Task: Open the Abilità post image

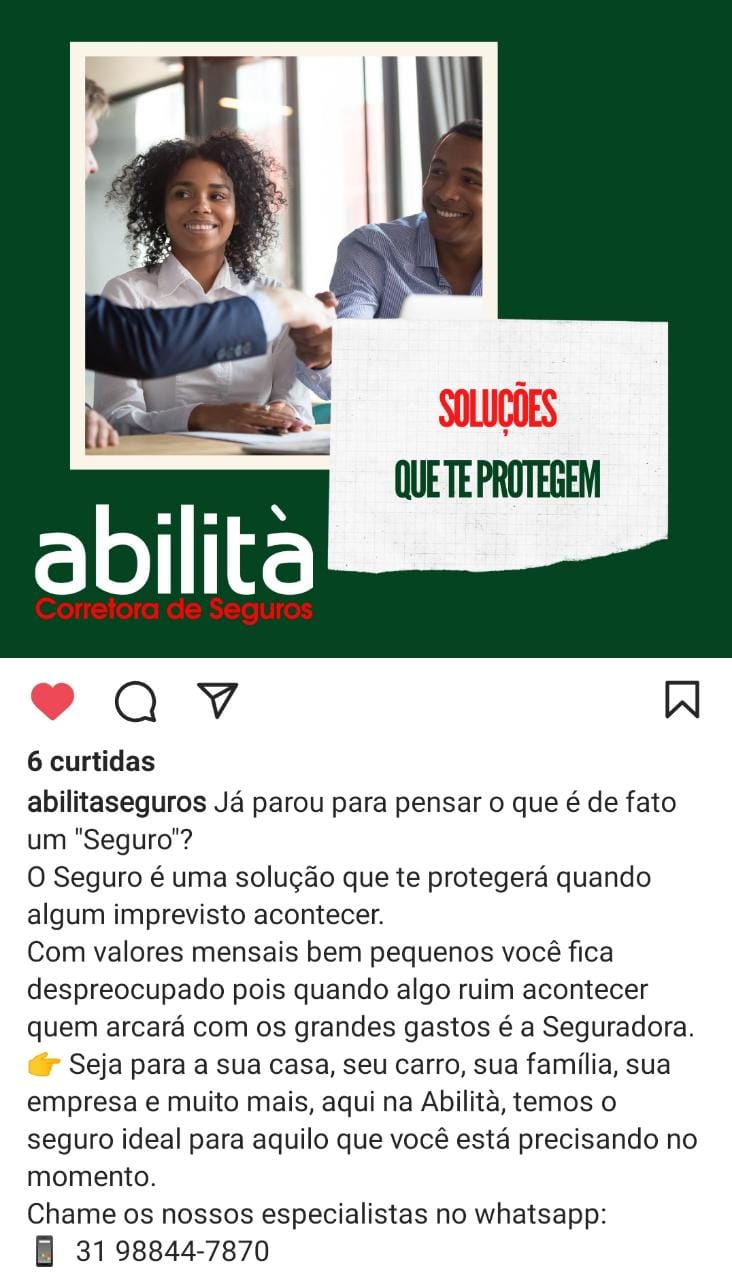Action: point(366,330)
